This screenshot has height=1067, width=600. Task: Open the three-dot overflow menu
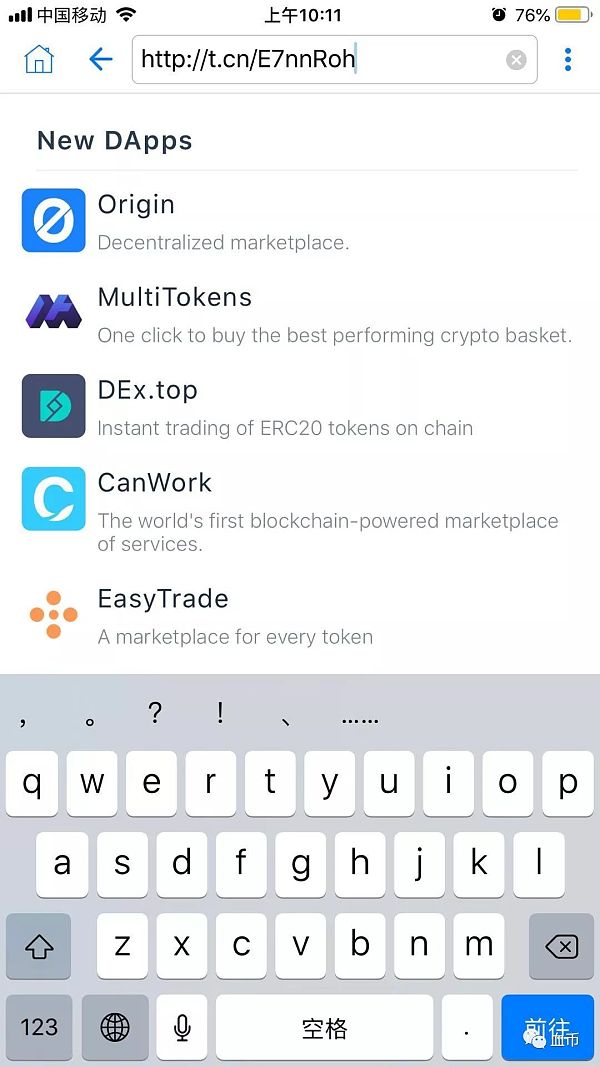(568, 59)
